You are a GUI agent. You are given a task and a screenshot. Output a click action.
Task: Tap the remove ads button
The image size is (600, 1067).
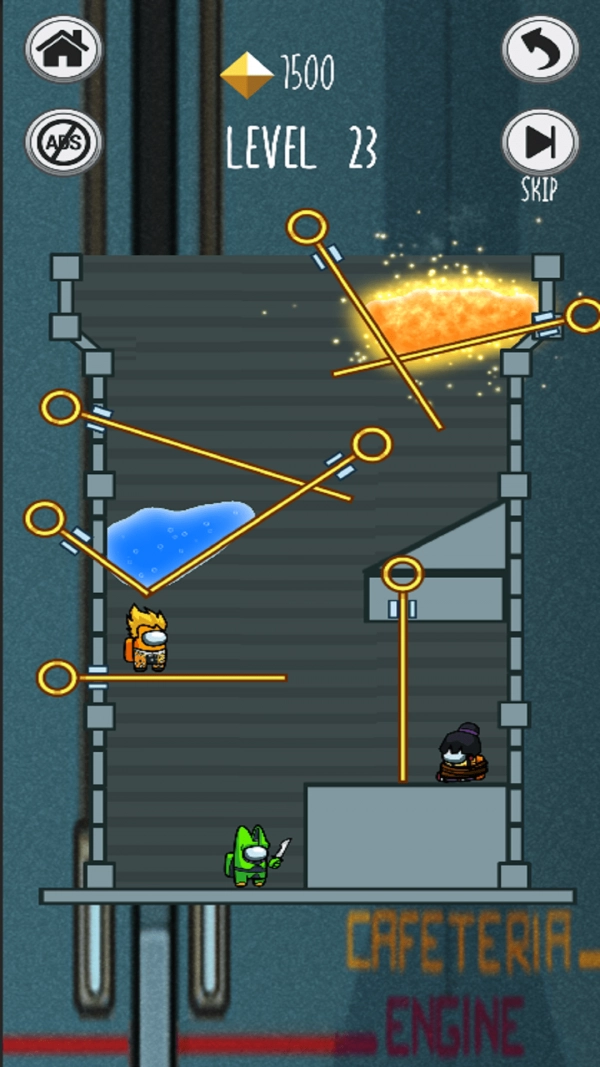(64, 142)
